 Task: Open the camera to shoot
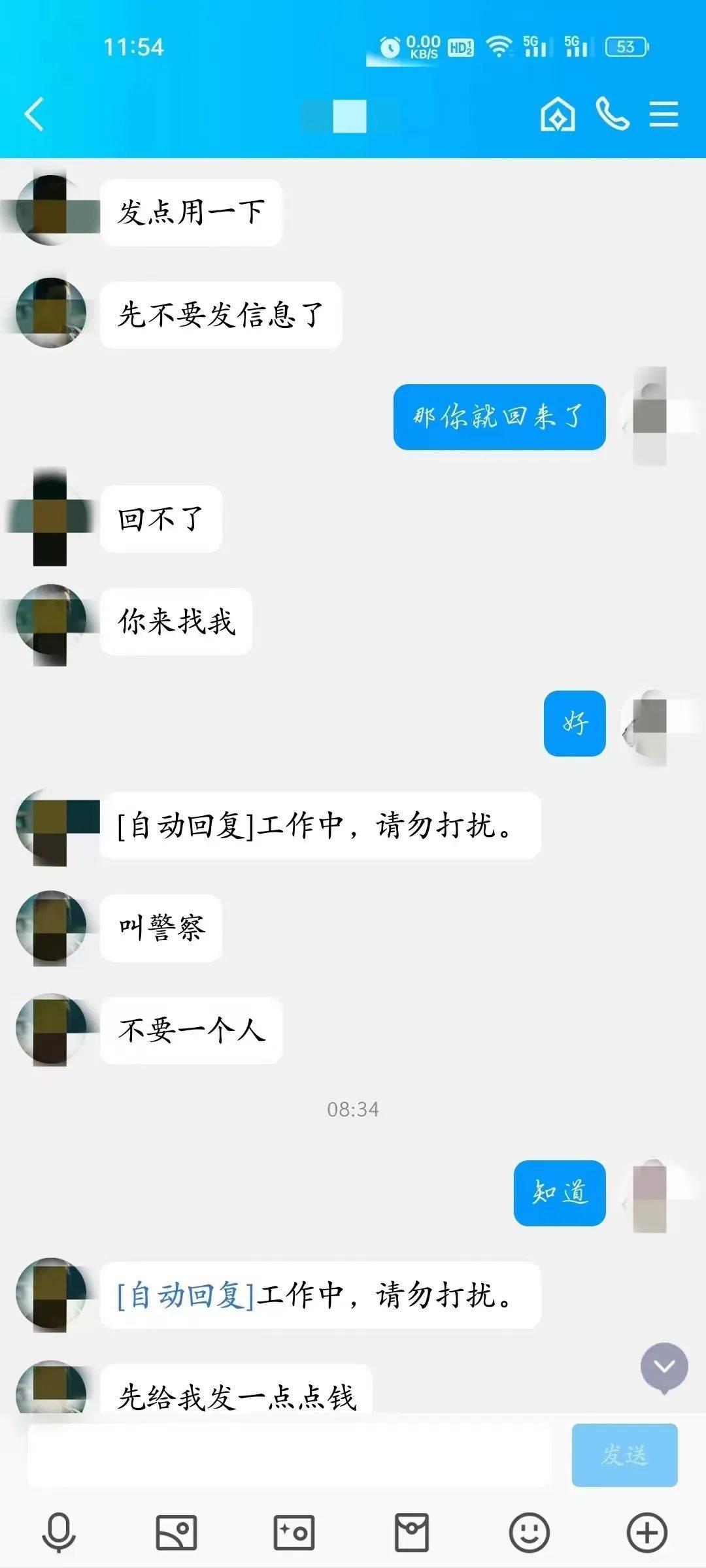pyautogui.click(x=294, y=1531)
